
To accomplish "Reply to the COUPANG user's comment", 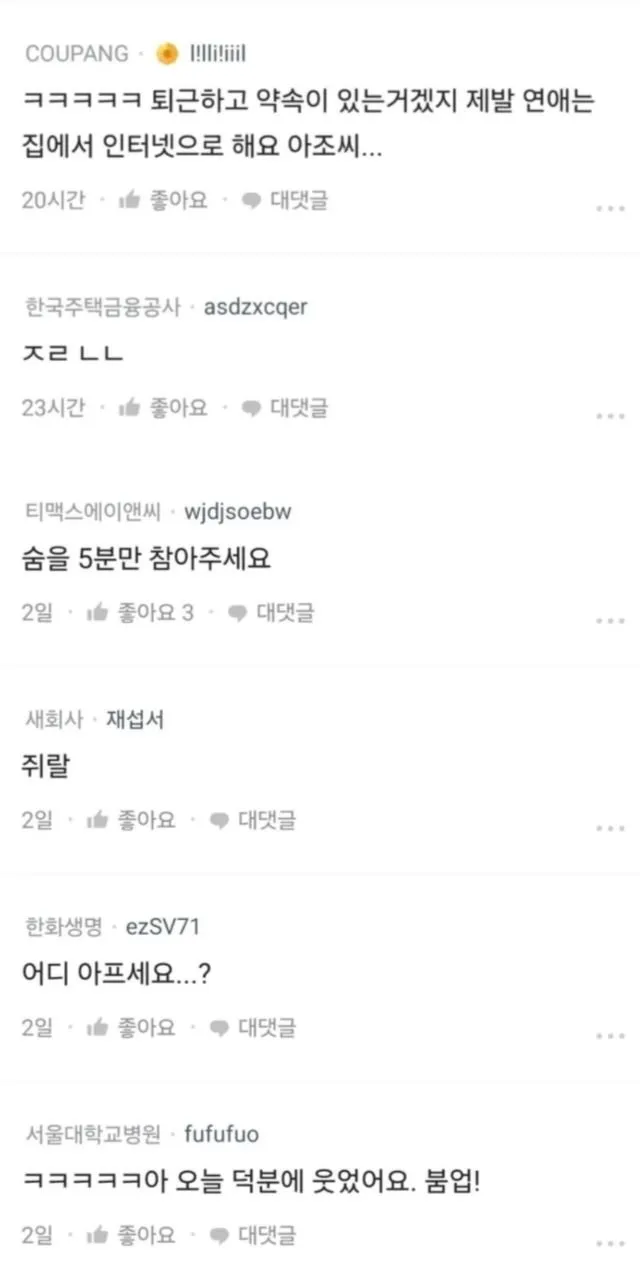I will tap(286, 201).
